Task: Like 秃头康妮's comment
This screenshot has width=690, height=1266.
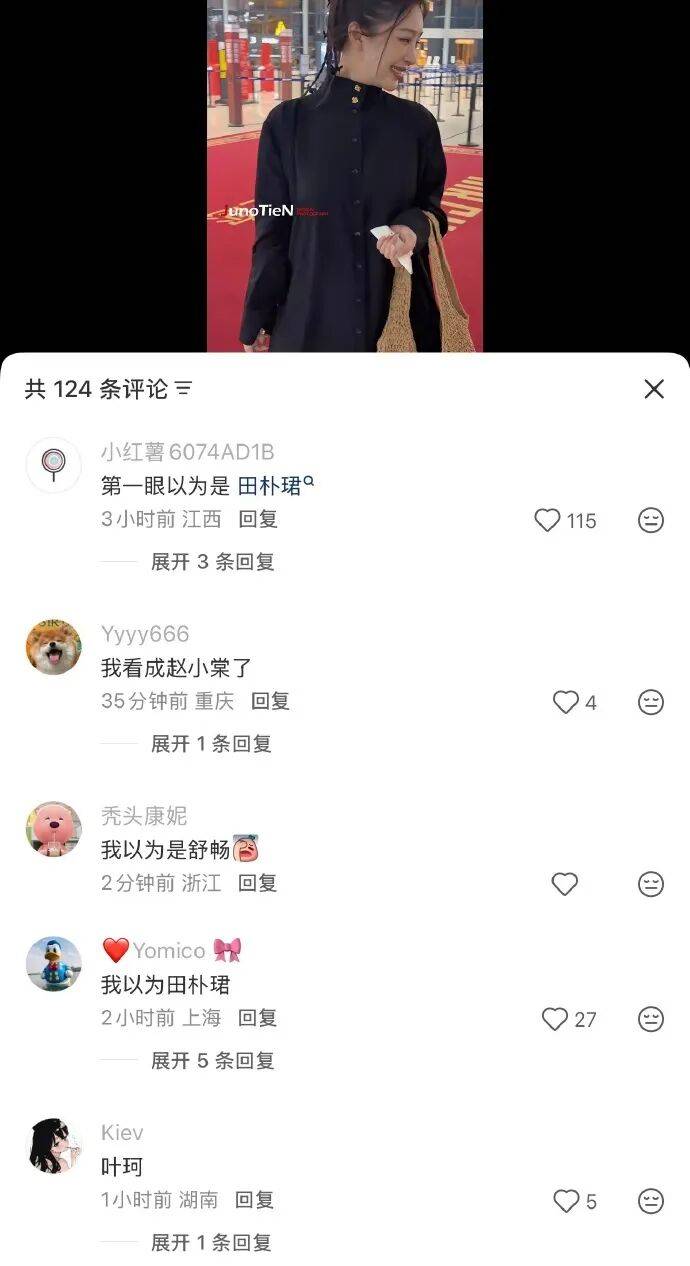Action: tap(565, 884)
